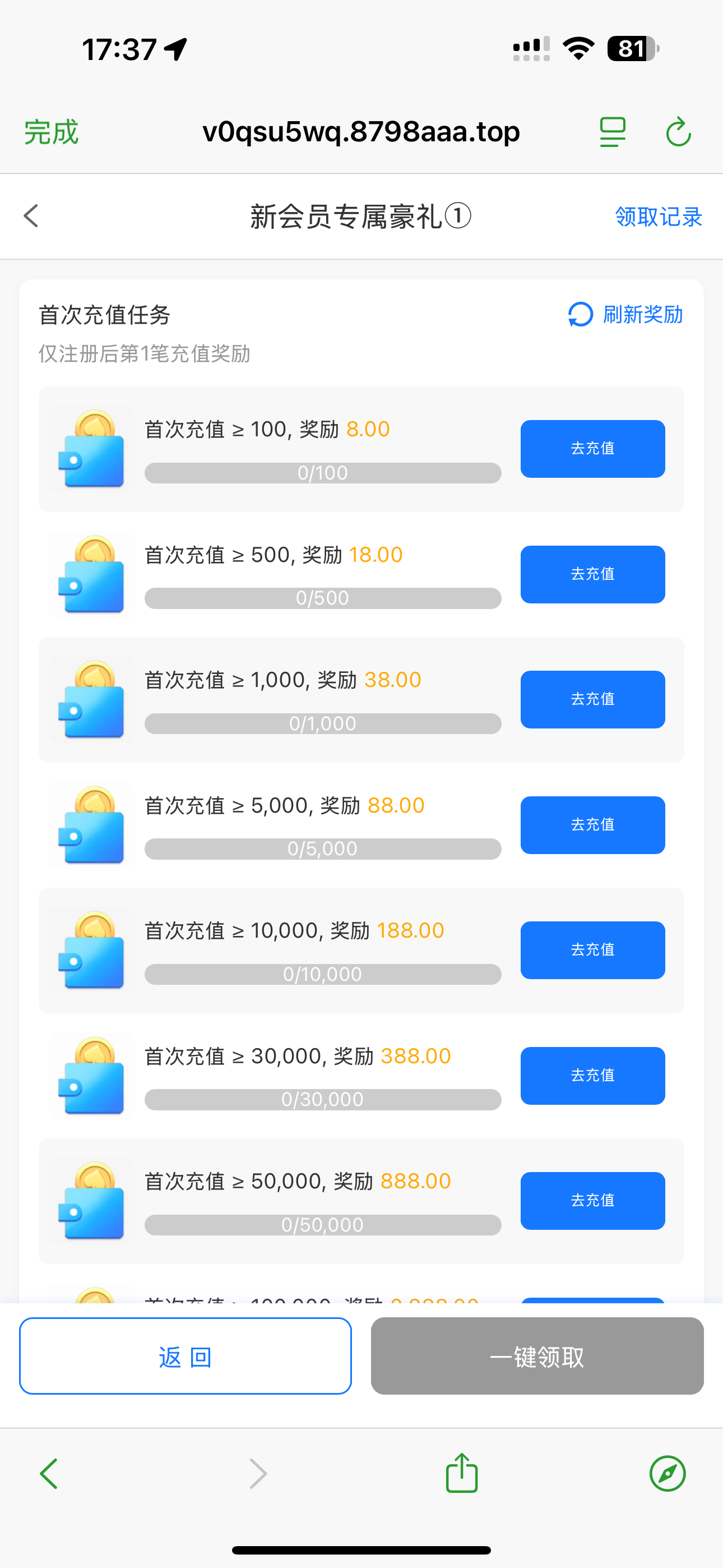Tap 去充值 for the ≥ 5,000 reward
This screenshot has width=723, height=1568.
tap(592, 825)
